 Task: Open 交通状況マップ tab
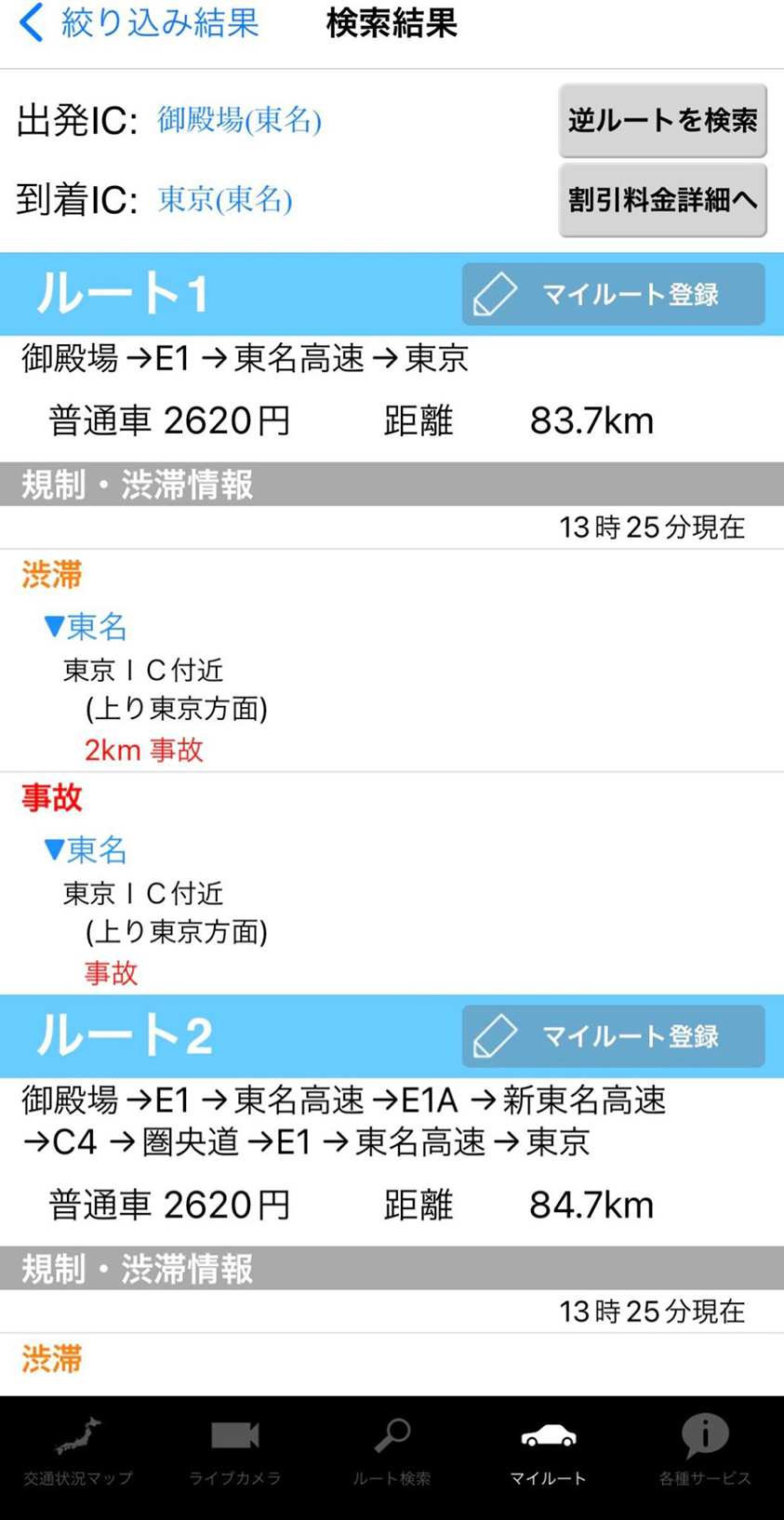[78, 1451]
